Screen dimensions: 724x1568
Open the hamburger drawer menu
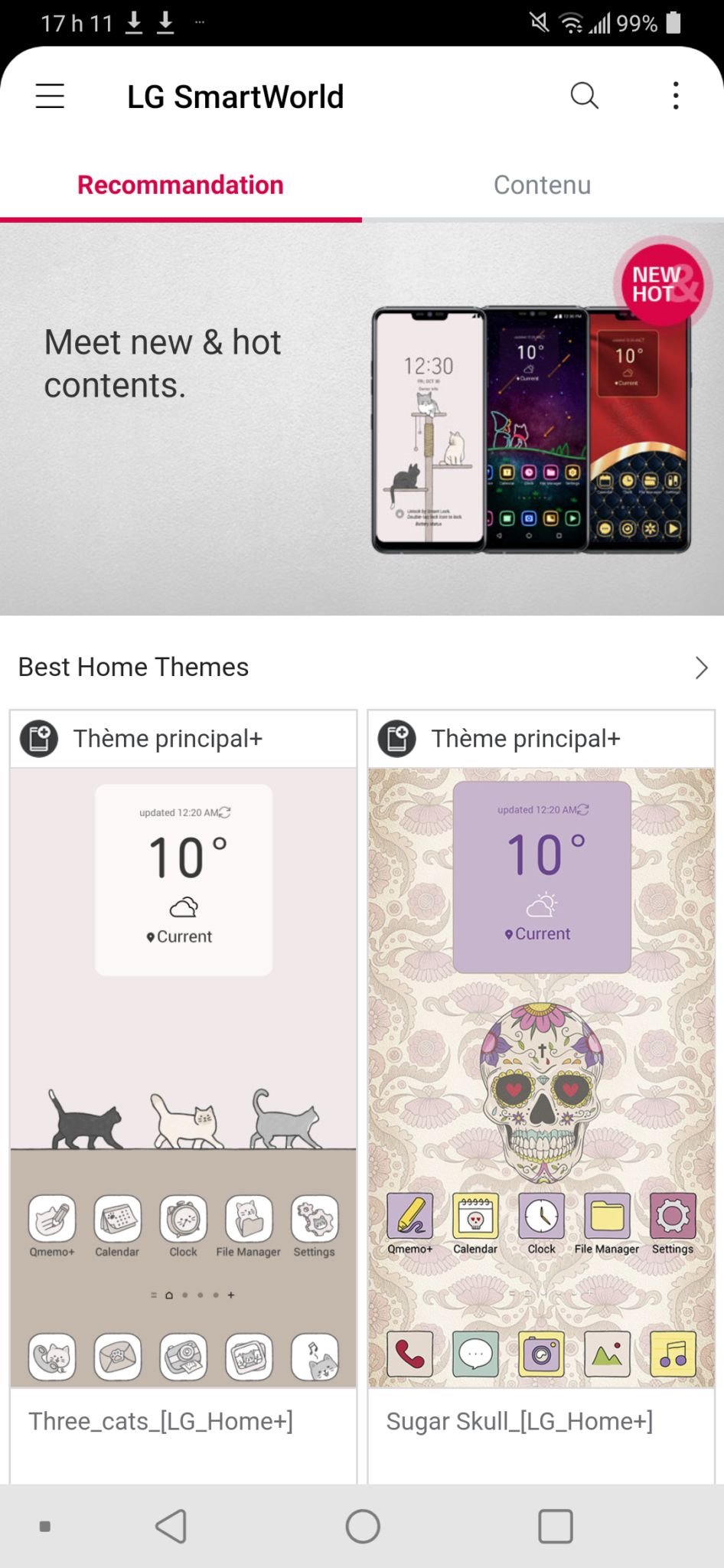click(50, 96)
